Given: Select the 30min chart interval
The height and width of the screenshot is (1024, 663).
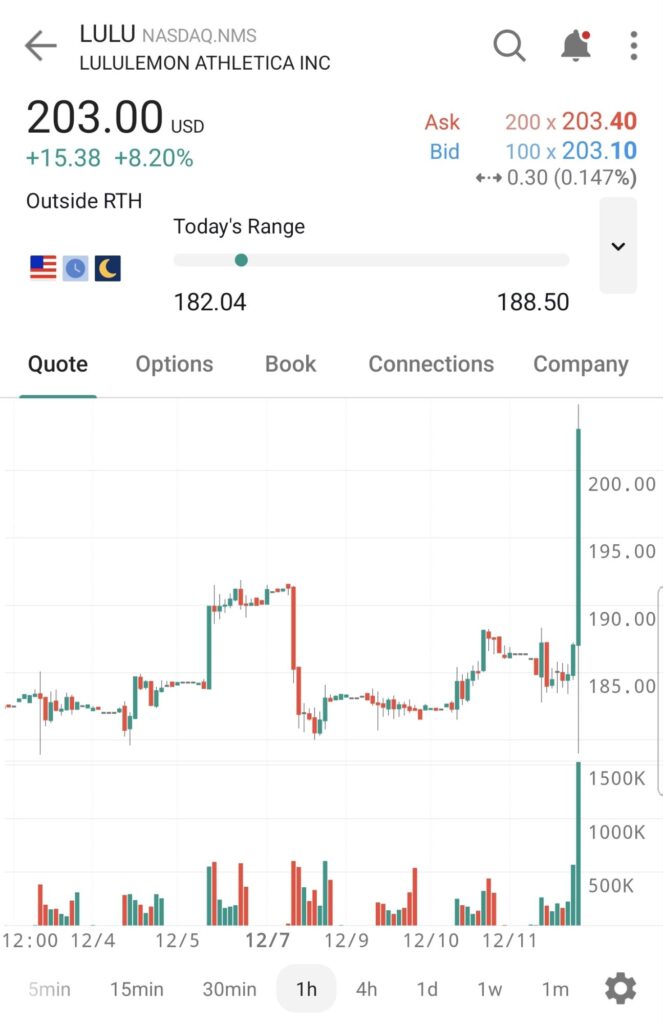Looking at the screenshot, I should (x=229, y=989).
